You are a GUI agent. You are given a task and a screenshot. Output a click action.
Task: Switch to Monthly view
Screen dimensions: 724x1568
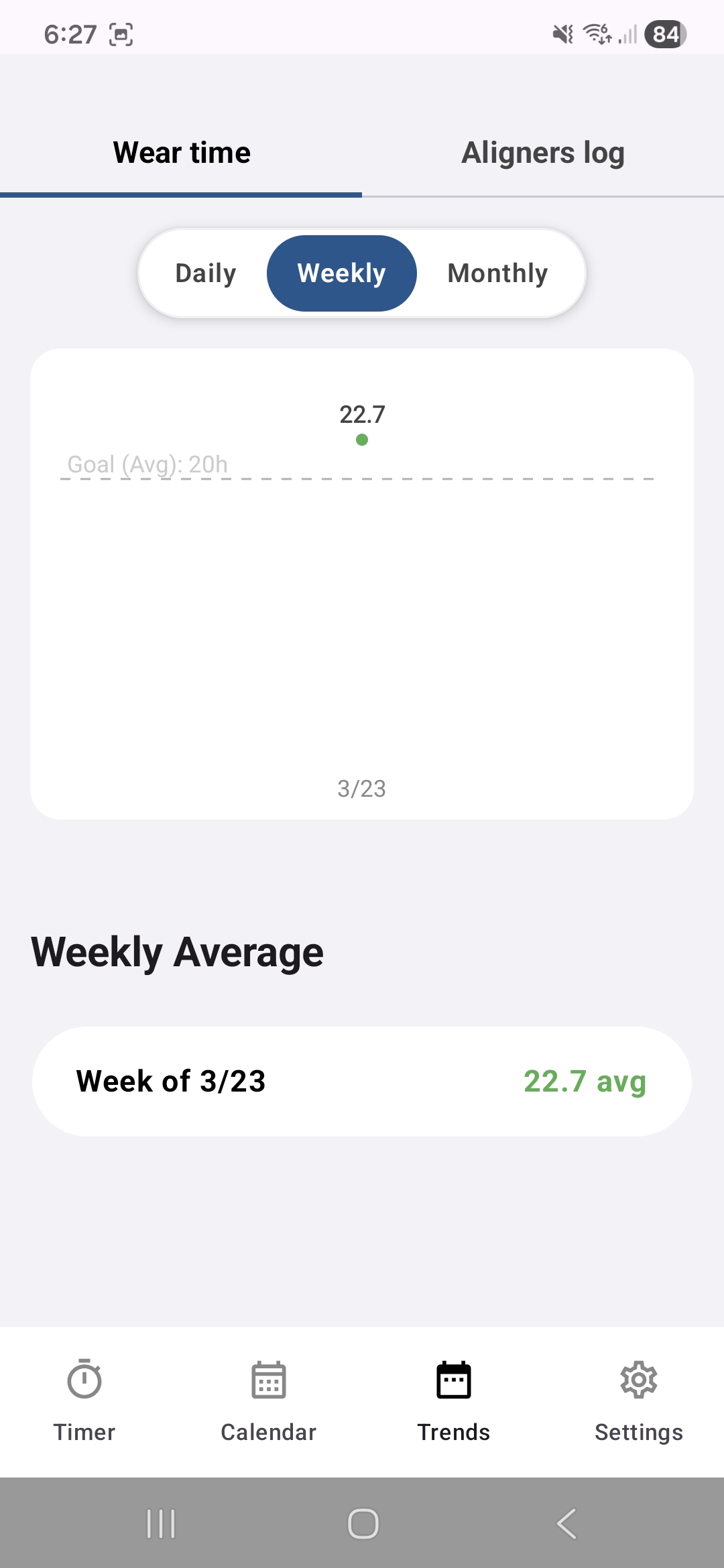497,273
